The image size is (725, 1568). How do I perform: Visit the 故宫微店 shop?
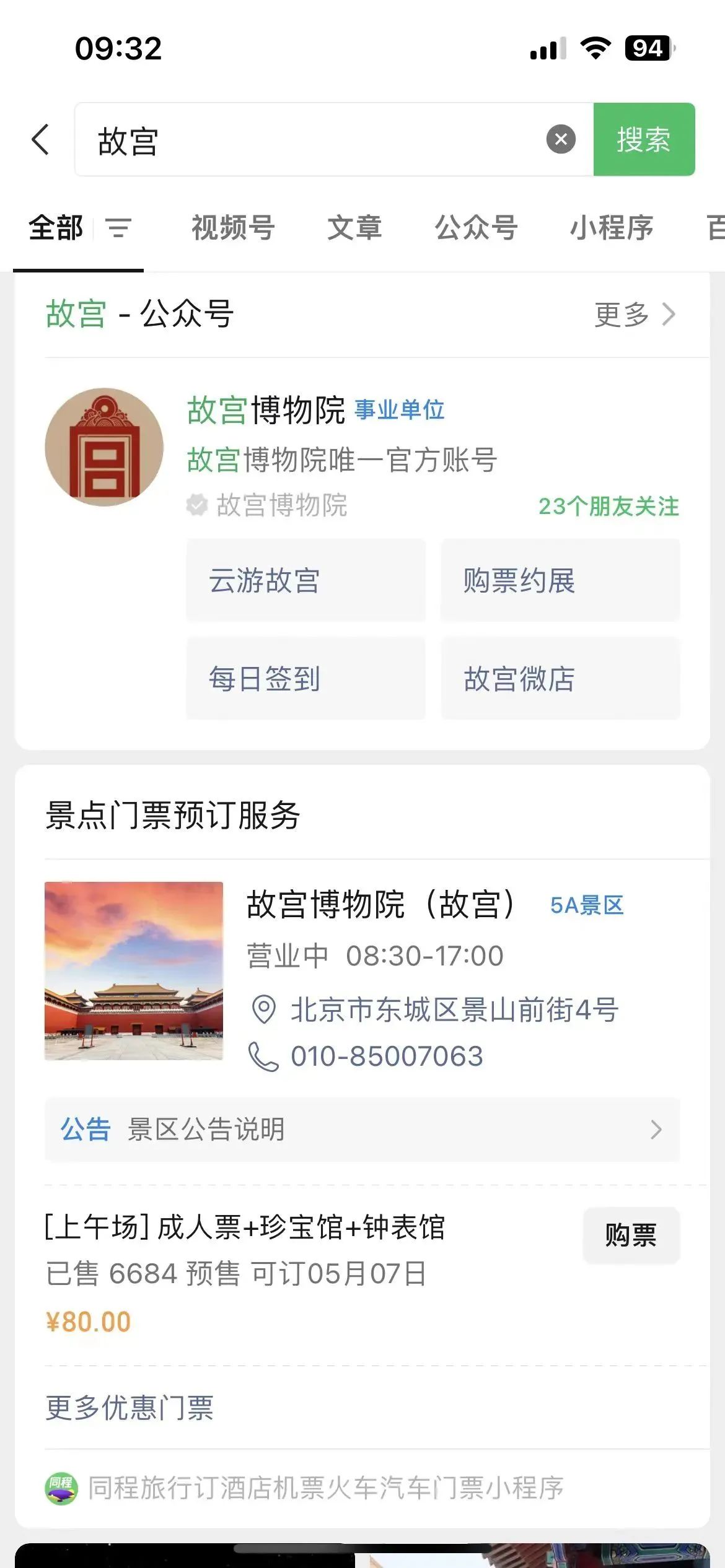pos(561,679)
